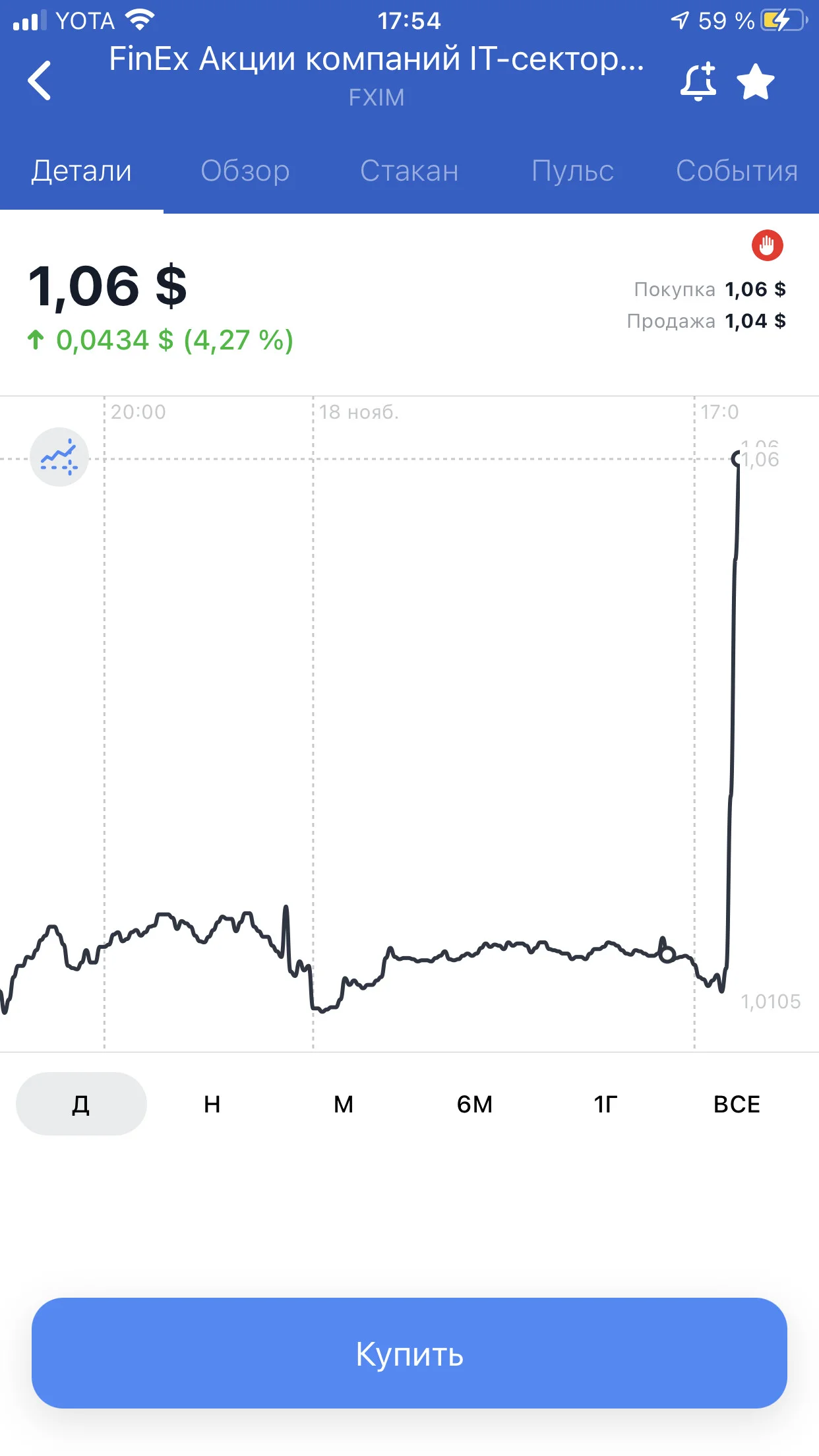Switch chart to М month period
Image resolution: width=819 pixels, height=1456 pixels.
pos(344,1104)
